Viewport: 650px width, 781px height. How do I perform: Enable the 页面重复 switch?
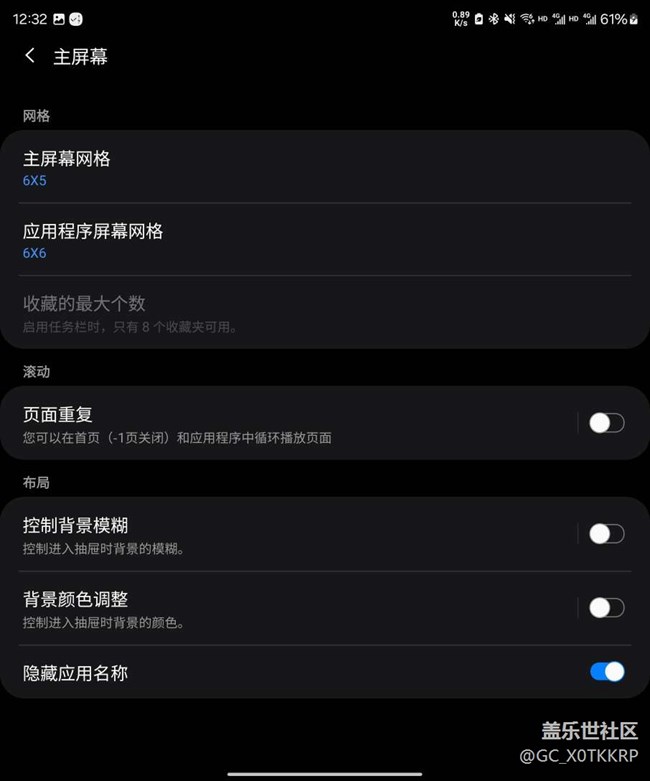[606, 423]
